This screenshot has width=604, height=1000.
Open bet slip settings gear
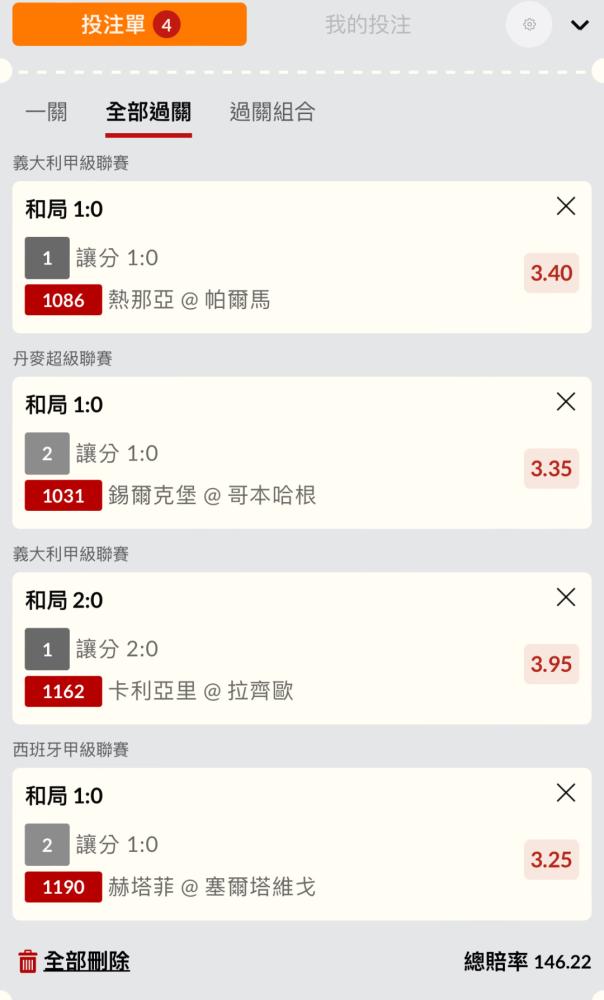pyautogui.click(x=529, y=24)
